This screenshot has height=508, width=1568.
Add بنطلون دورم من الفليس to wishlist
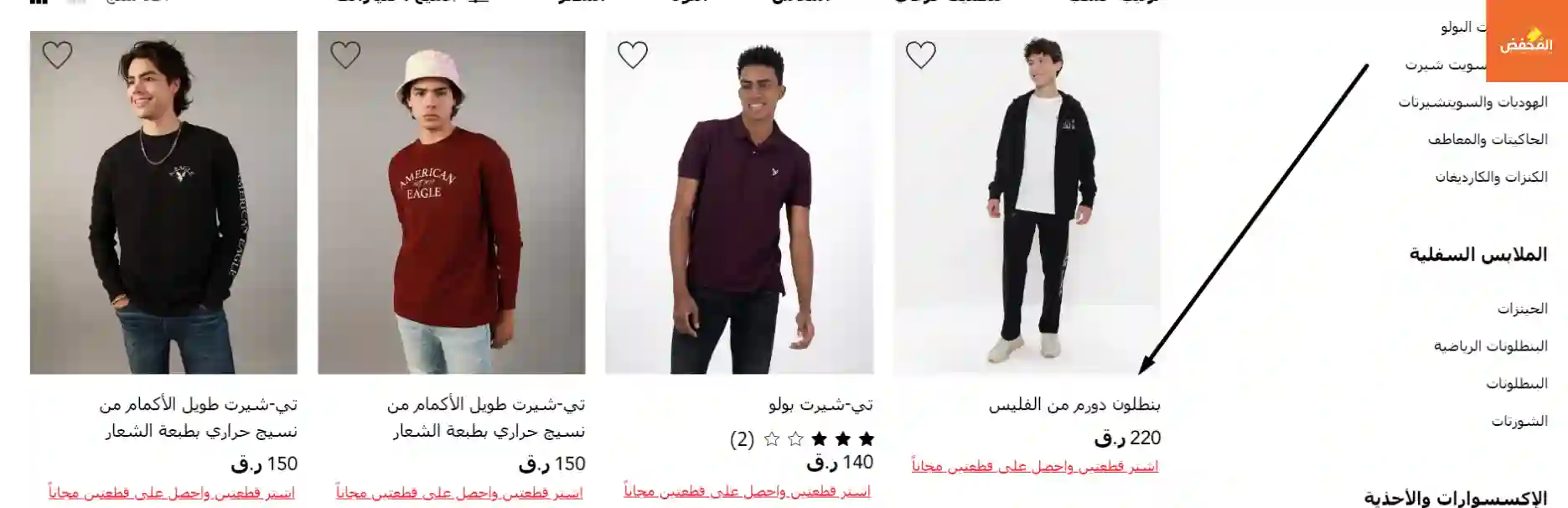coord(920,55)
